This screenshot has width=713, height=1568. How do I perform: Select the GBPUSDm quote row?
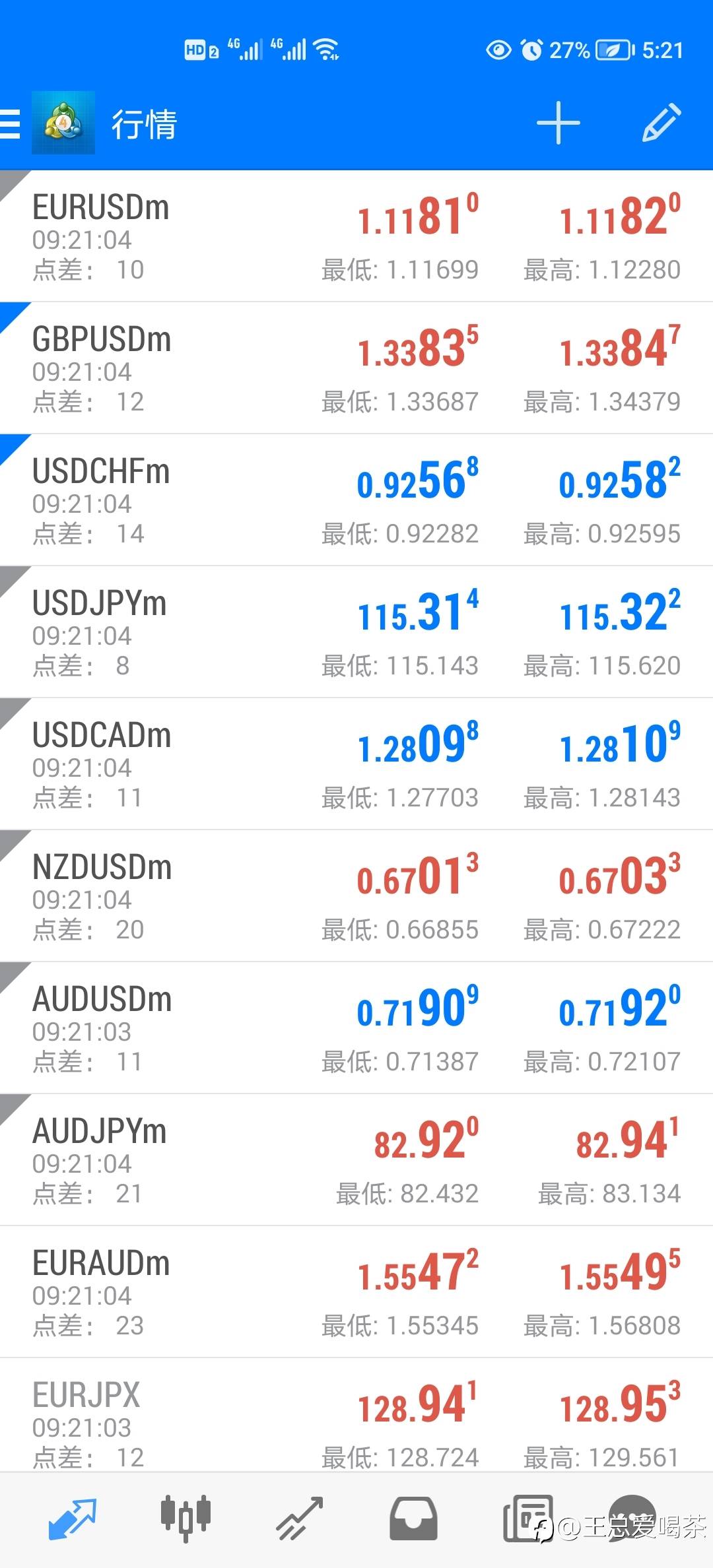pyautogui.click(x=356, y=368)
